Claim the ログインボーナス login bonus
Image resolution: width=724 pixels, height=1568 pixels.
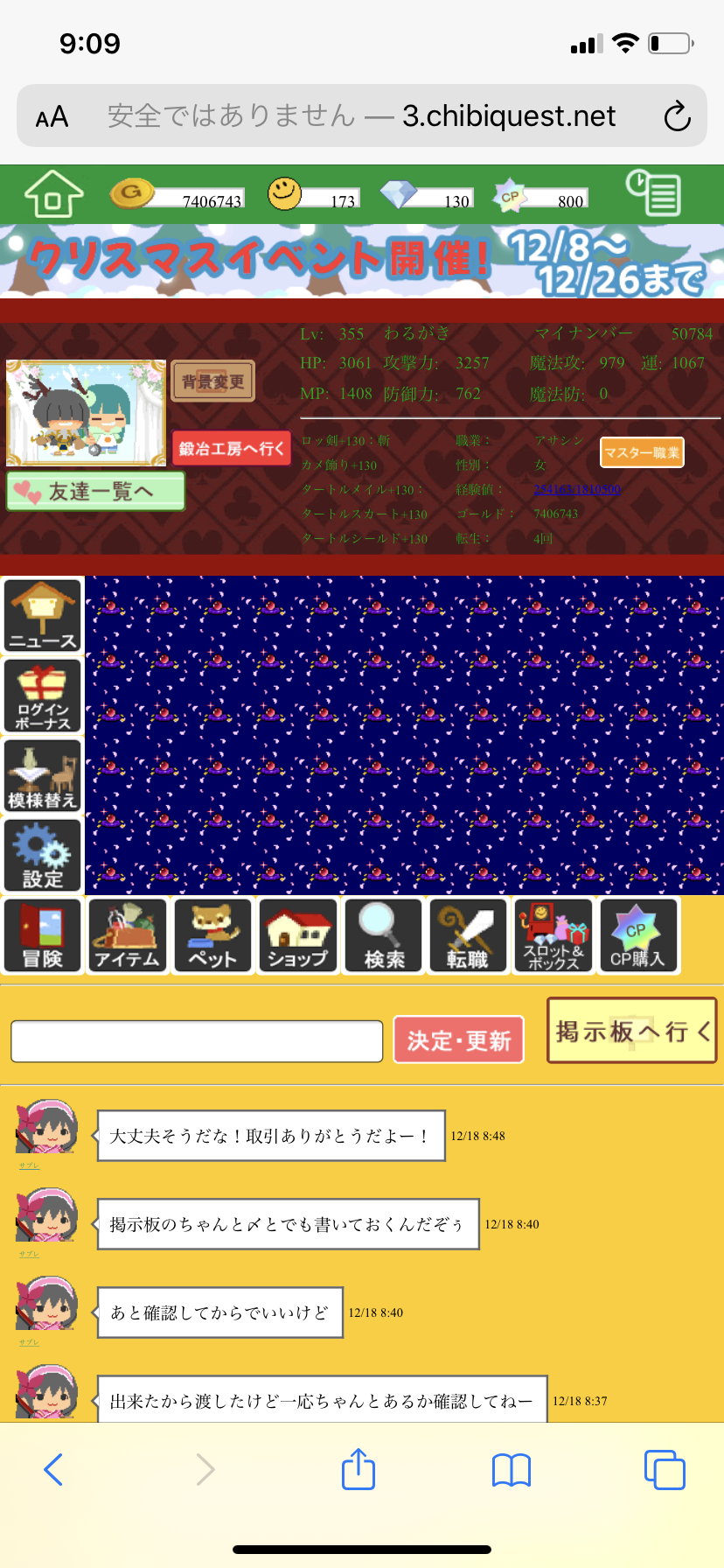[43, 696]
